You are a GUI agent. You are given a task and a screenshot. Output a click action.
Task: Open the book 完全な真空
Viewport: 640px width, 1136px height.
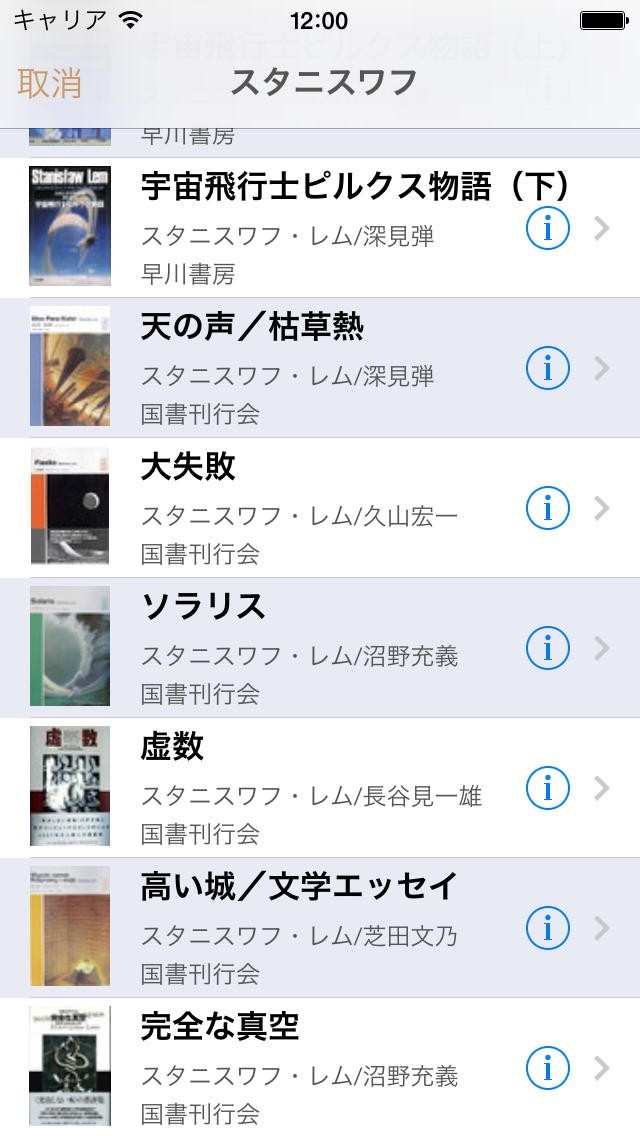(x=300, y=1068)
